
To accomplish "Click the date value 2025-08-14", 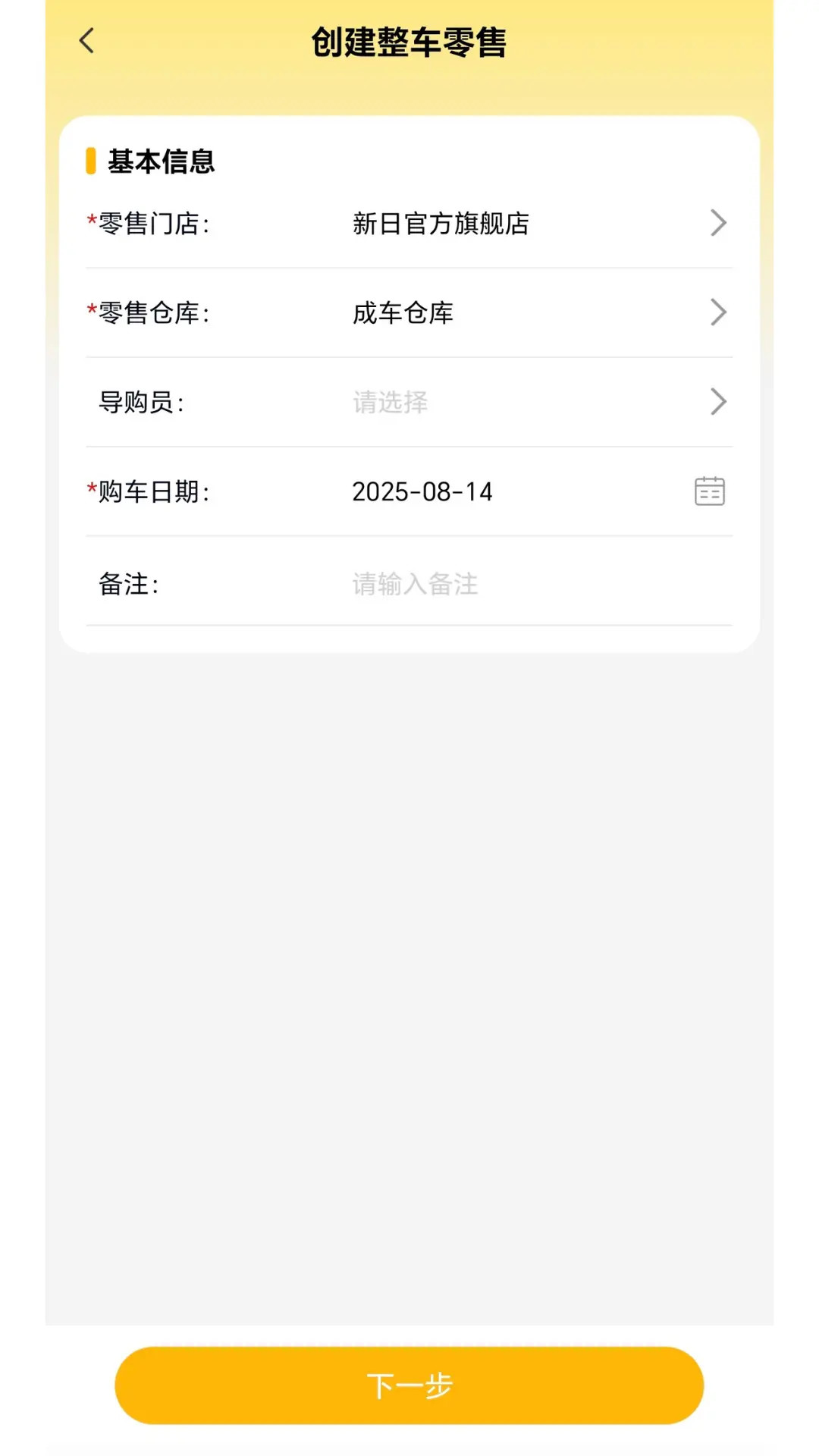I will (x=422, y=491).
